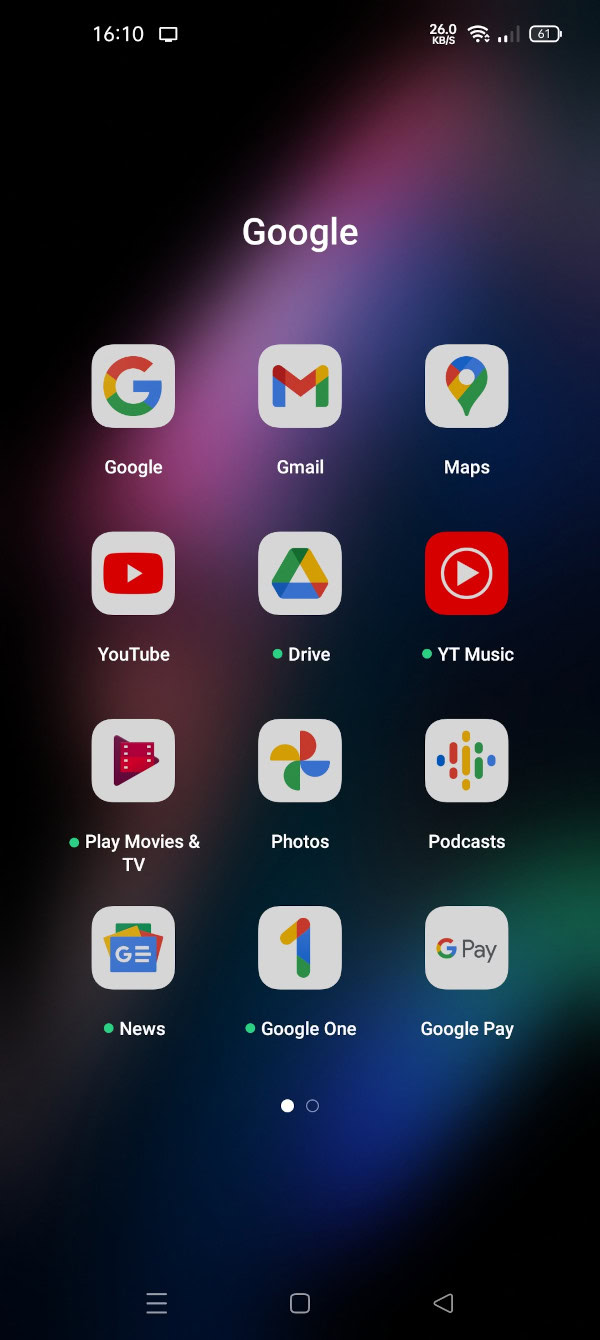
Task: Open Maps app
Action: [x=467, y=386]
